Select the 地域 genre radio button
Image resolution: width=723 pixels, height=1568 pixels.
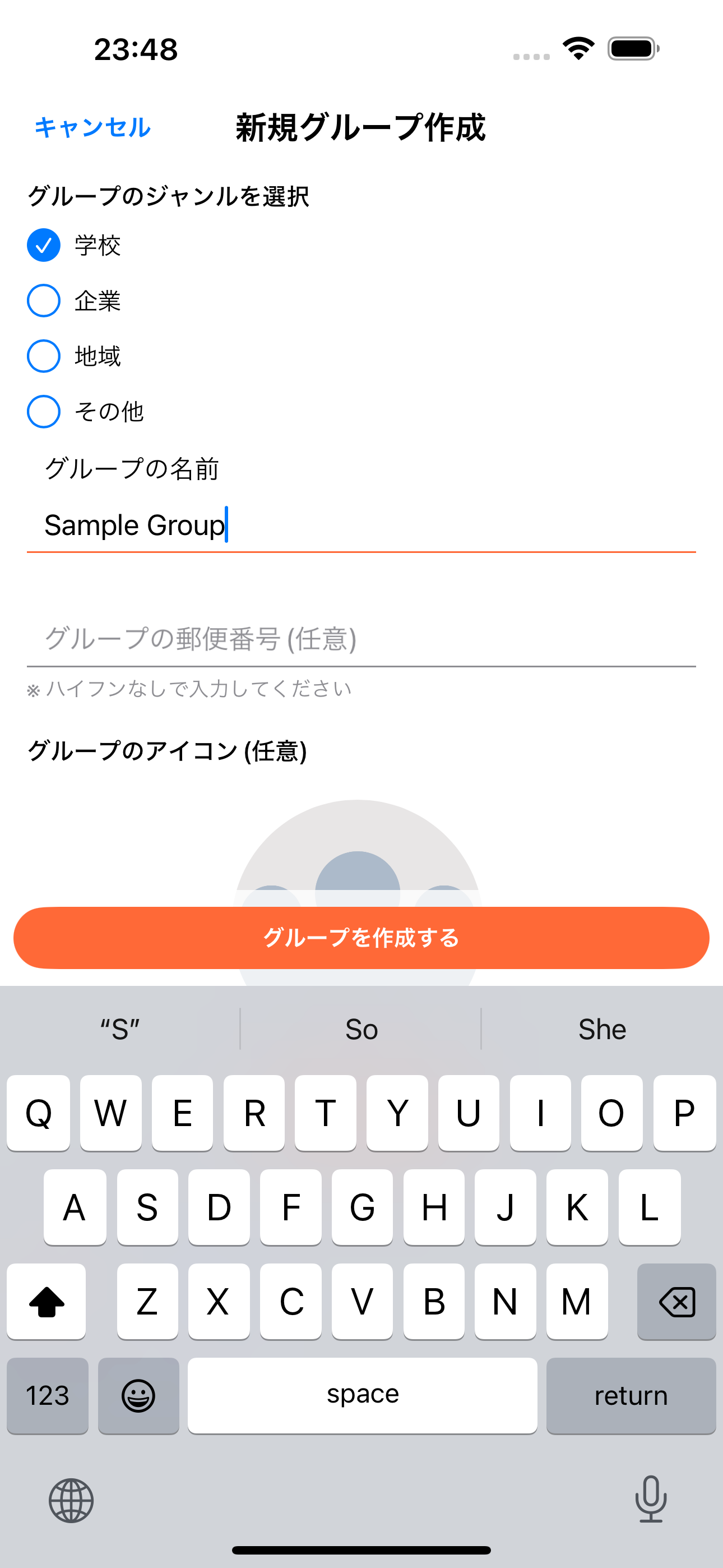[43, 356]
